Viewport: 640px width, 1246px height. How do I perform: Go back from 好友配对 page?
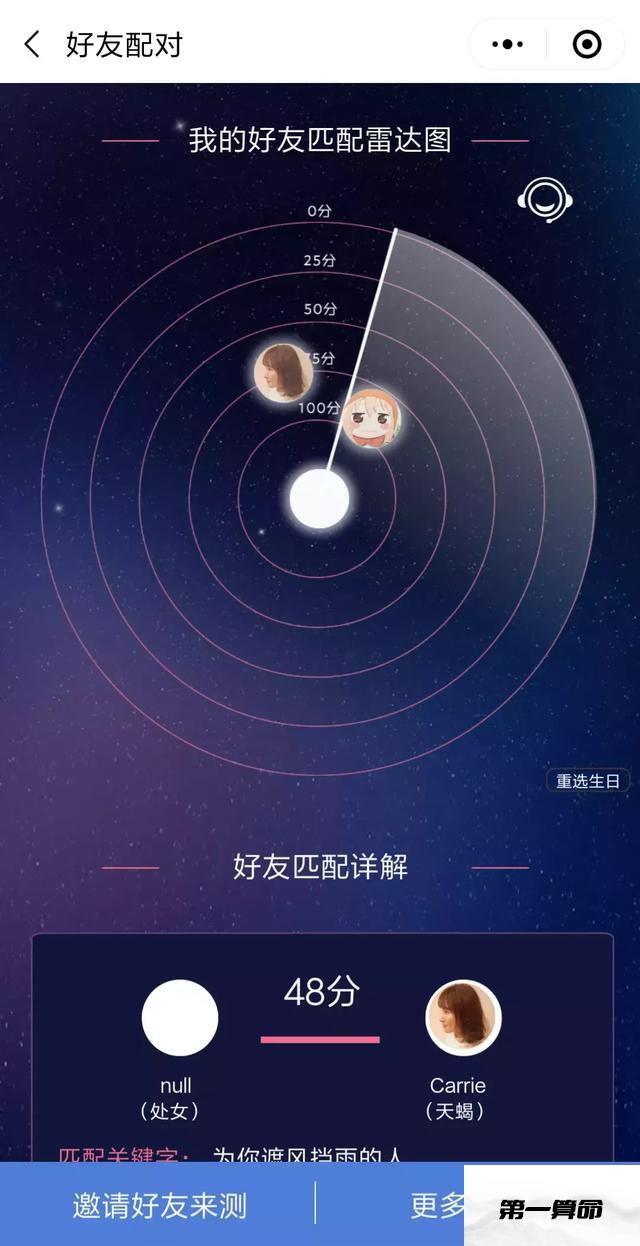32,45
